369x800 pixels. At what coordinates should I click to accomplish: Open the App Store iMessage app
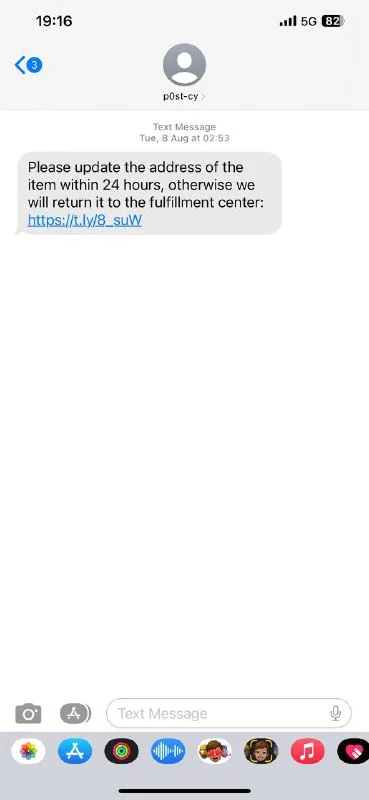75,751
